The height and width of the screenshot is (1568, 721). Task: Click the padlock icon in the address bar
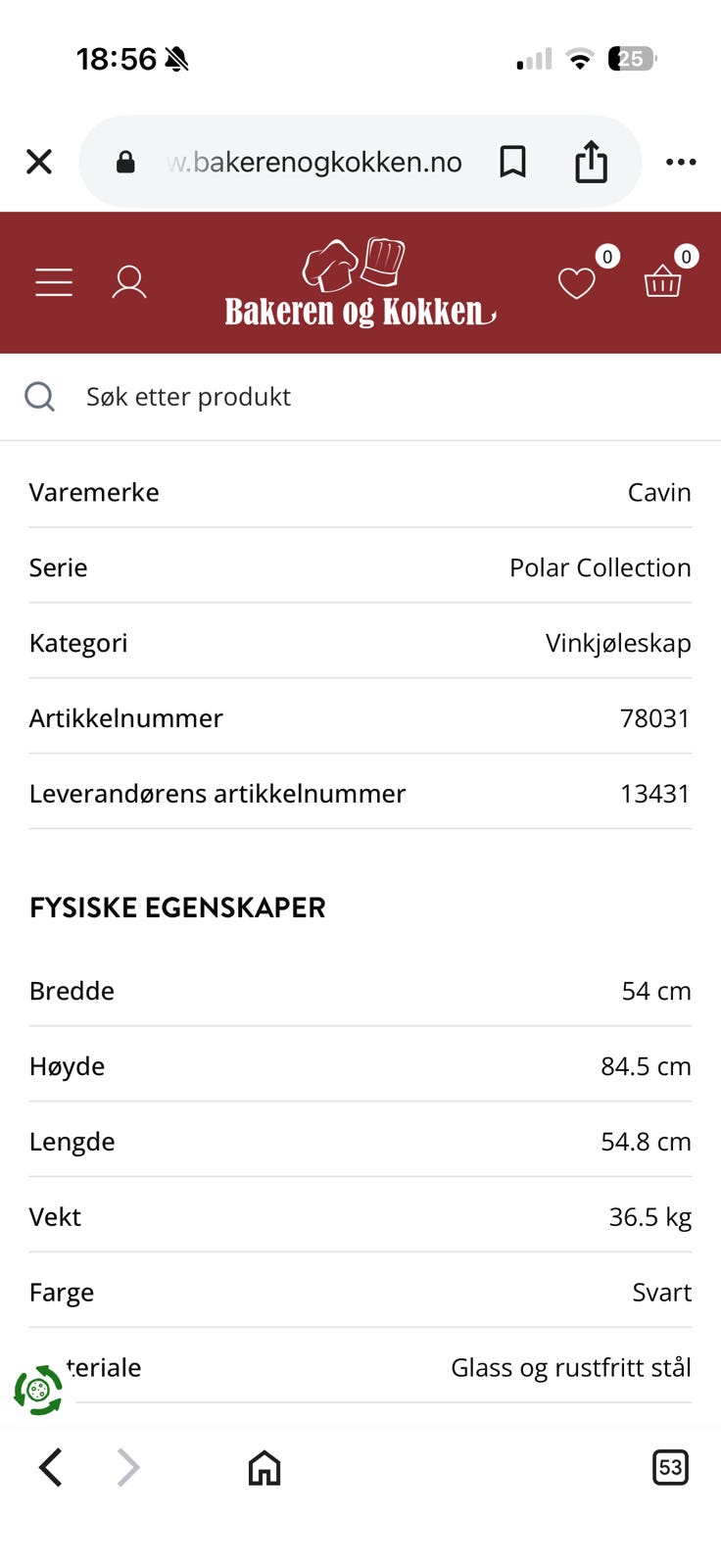point(124,161)
